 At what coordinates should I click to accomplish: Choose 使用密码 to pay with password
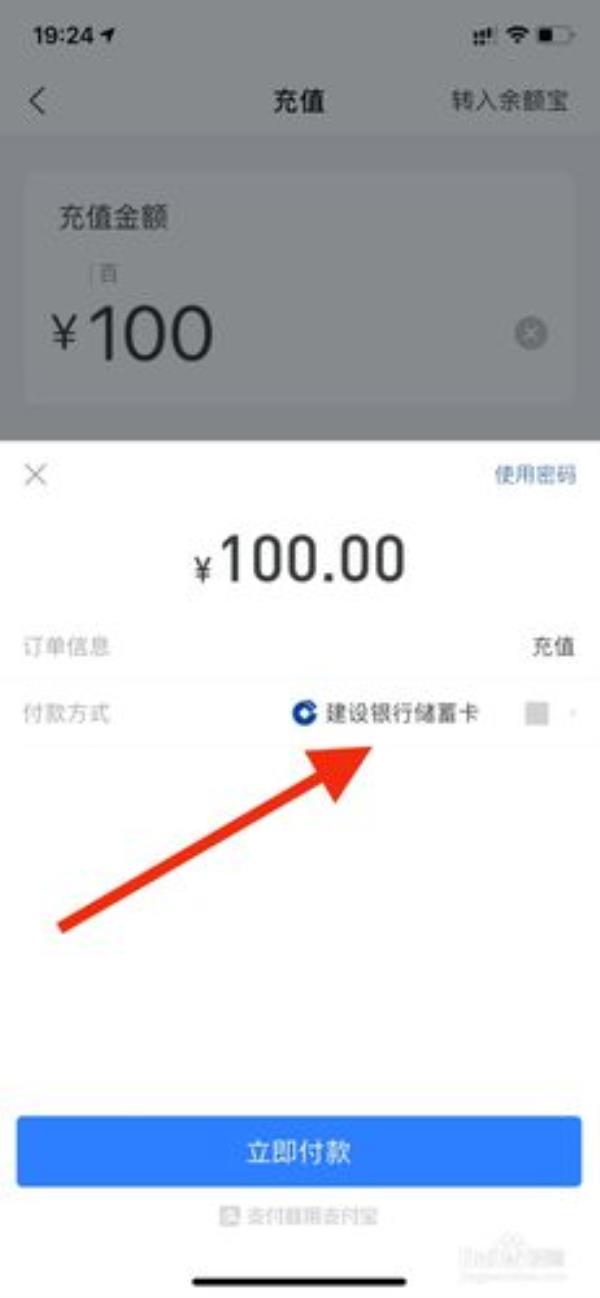(x=535, y=475)
